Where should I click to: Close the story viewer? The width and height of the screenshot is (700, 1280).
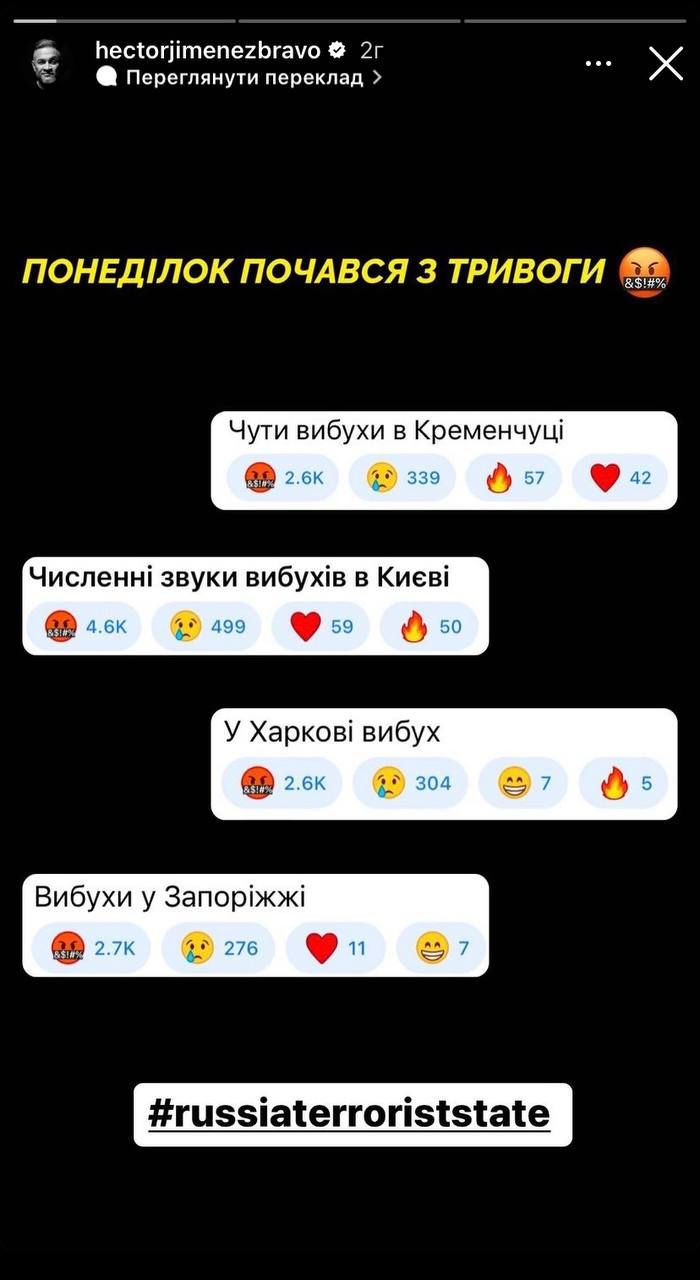666,63
